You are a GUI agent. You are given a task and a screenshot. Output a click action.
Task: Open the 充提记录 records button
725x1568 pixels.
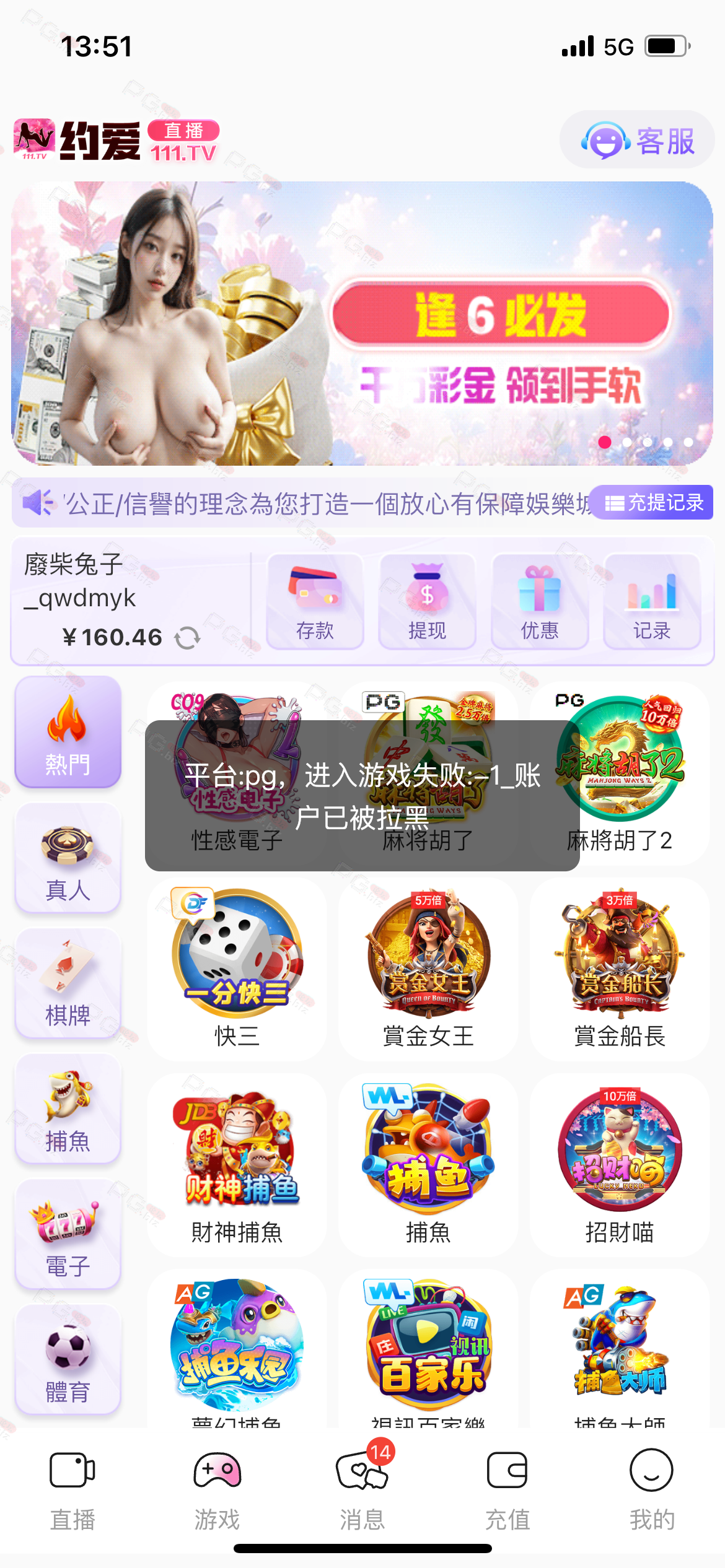[652, 503]
